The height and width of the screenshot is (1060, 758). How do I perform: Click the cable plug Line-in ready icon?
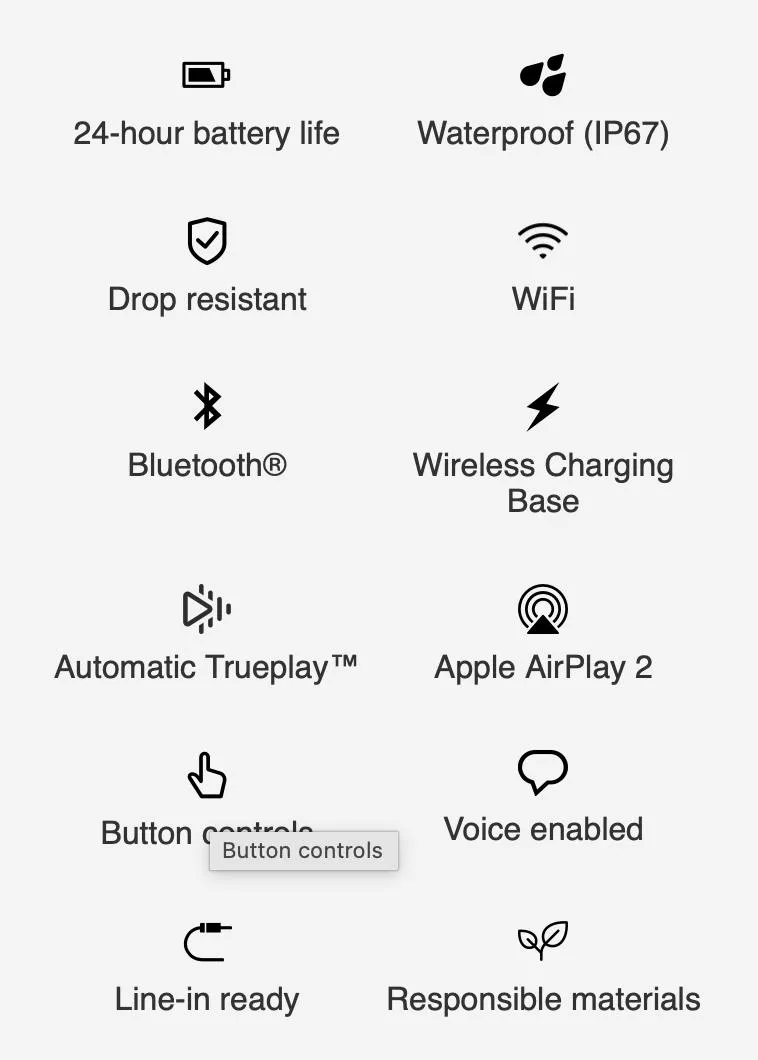coord(206,940)
